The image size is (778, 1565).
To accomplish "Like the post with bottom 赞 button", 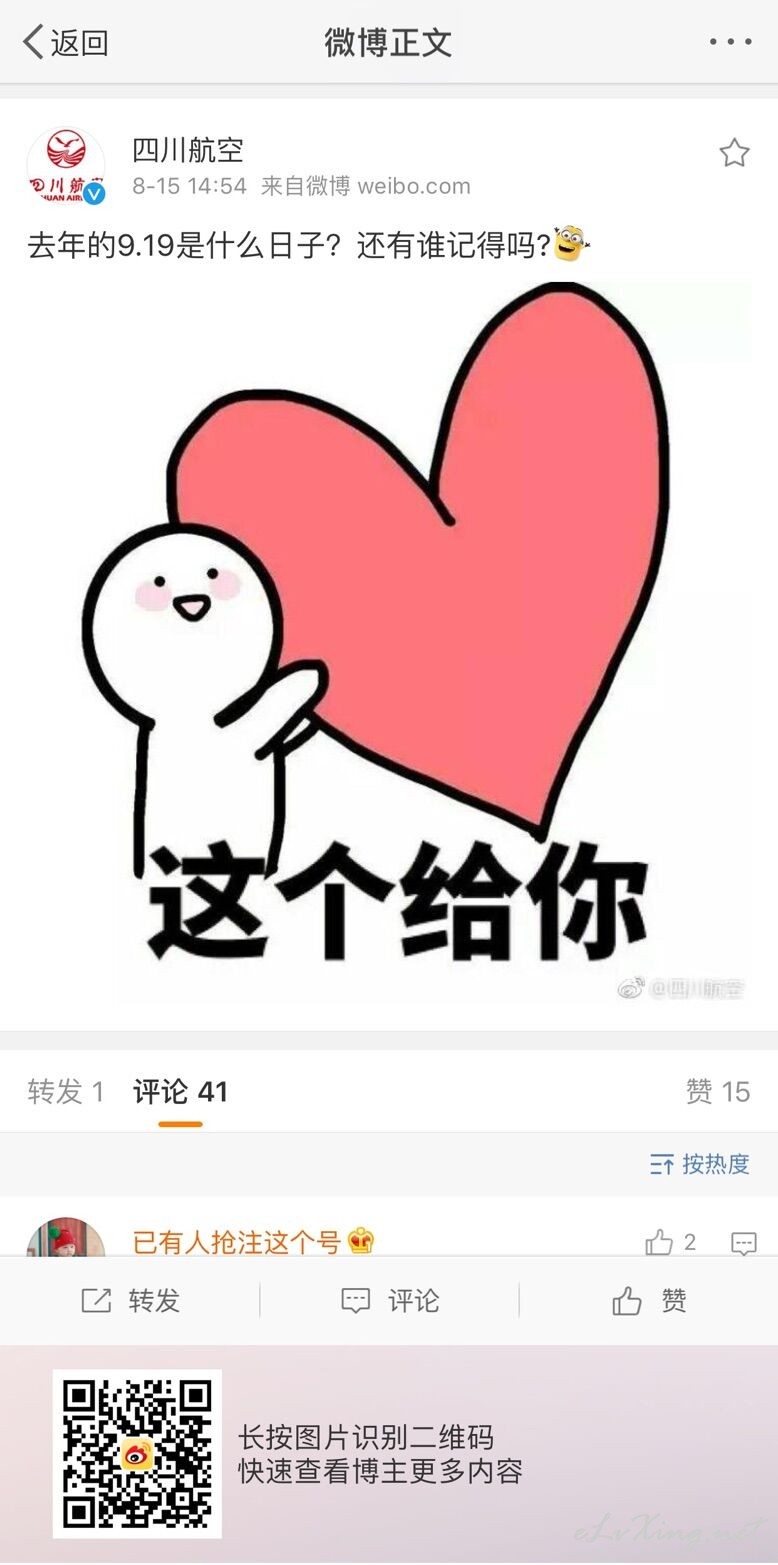I will click(649, 1301).
